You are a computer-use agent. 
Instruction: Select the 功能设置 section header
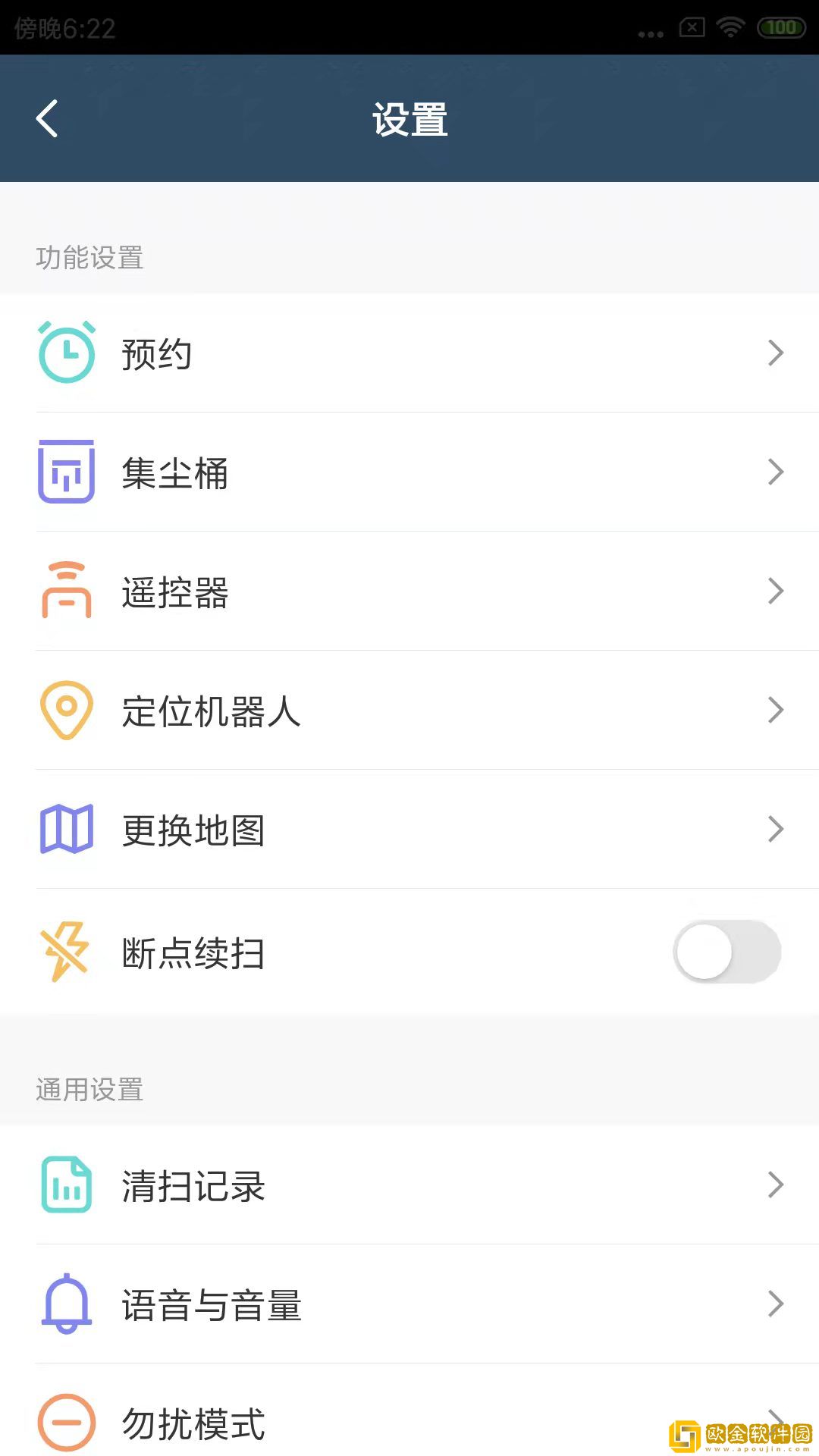click(x=89, y=259)
